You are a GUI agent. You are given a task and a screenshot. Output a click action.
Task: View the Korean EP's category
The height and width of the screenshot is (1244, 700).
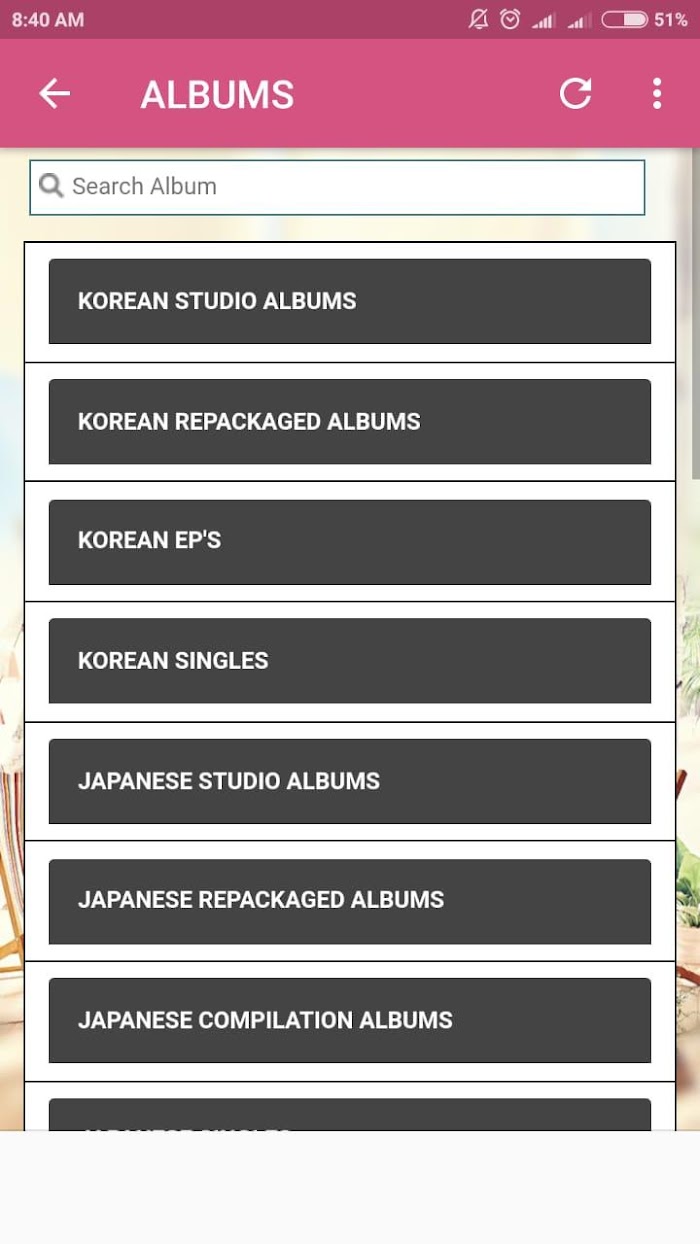pos(349,541)
